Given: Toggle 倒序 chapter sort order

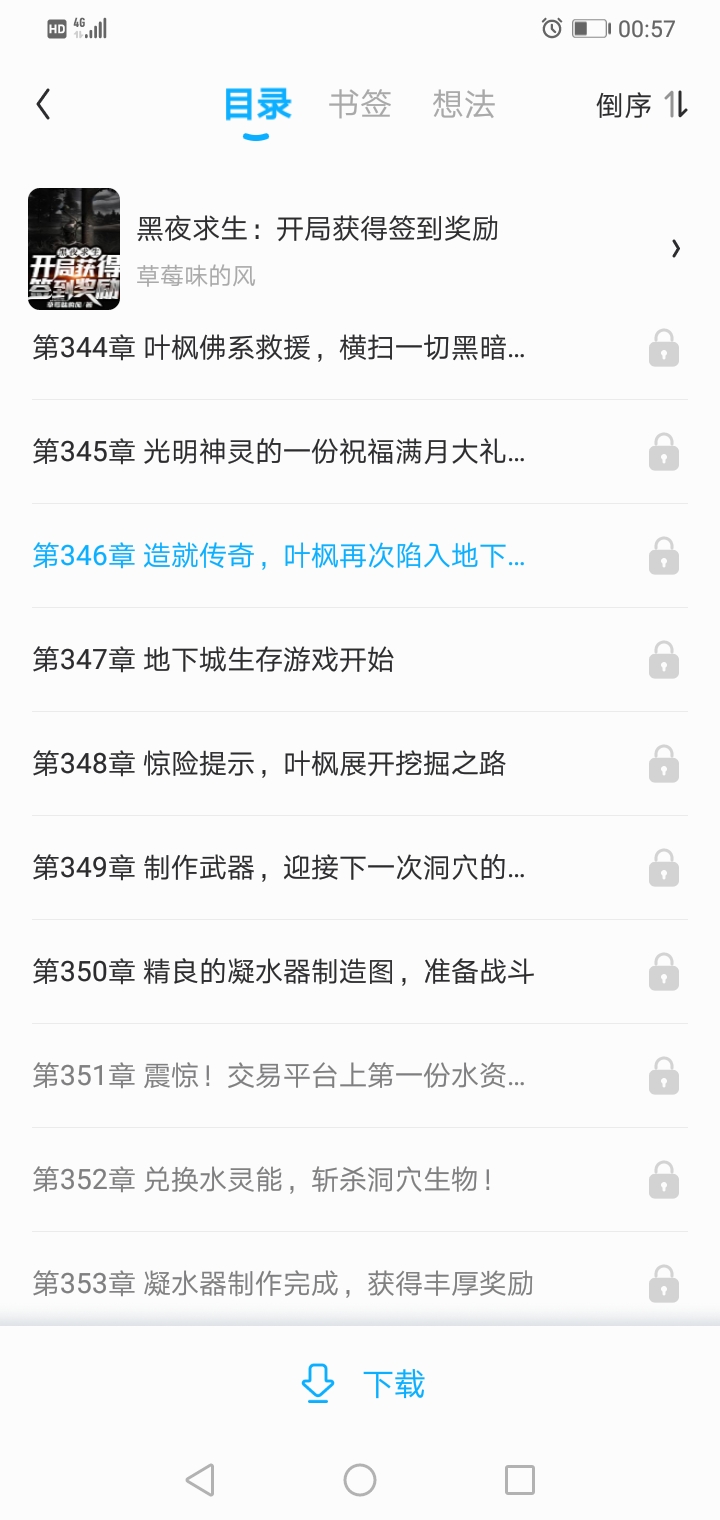Looking at the screenshot, I should click(642, 104).
